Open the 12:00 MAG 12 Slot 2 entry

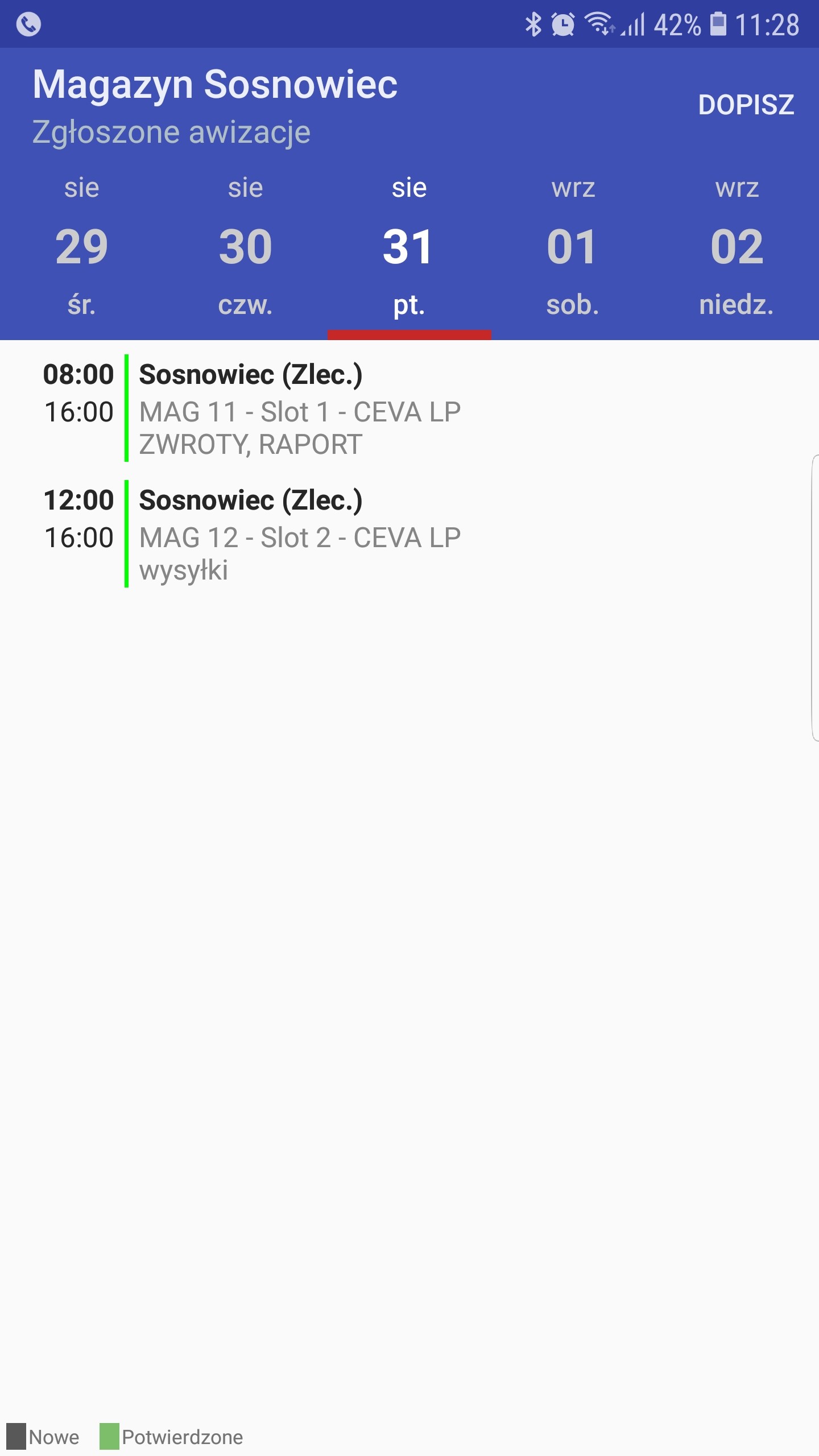409,534
